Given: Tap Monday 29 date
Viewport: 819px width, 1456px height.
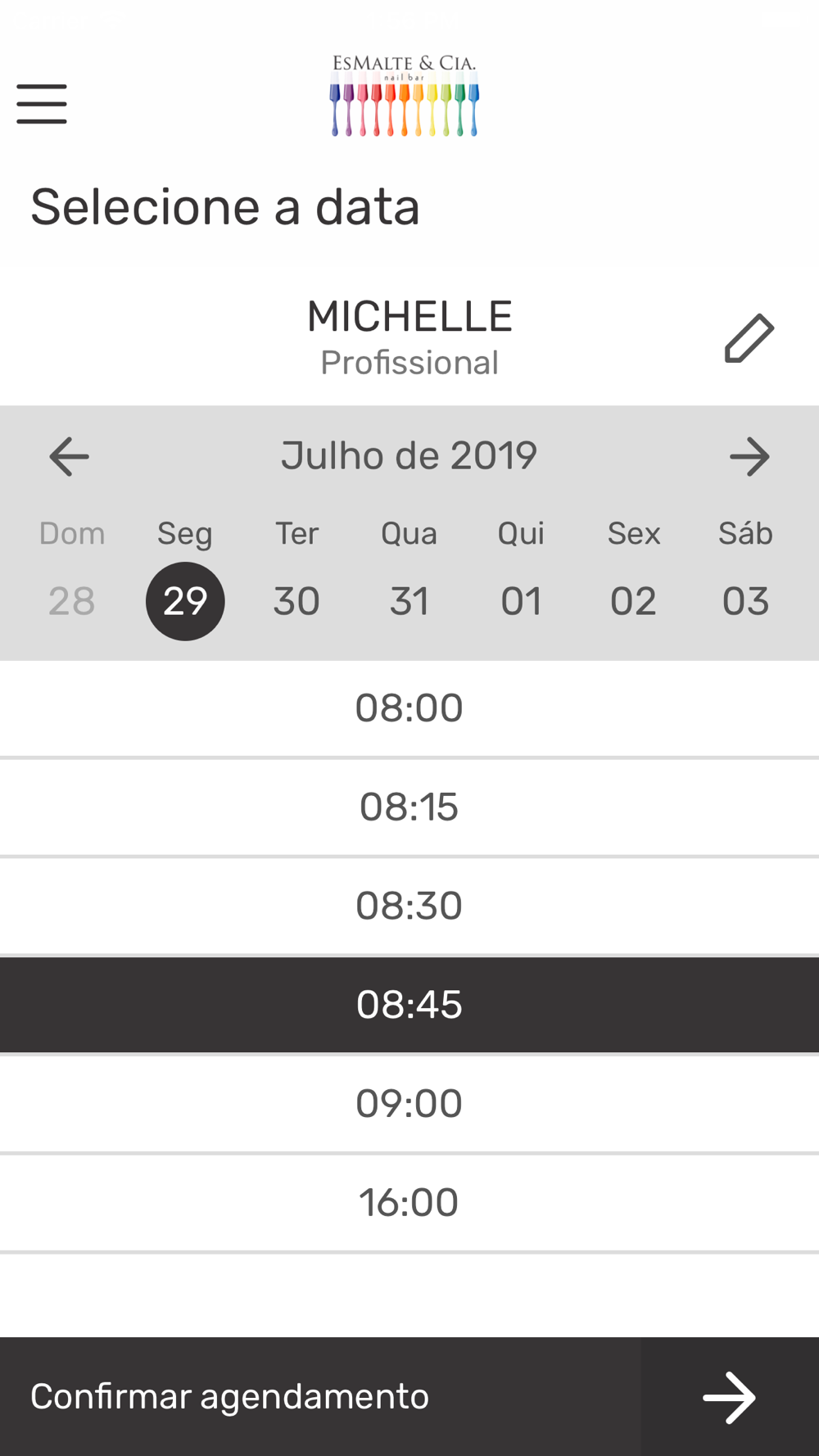Looking at the screenshot, I should point(185,601).
